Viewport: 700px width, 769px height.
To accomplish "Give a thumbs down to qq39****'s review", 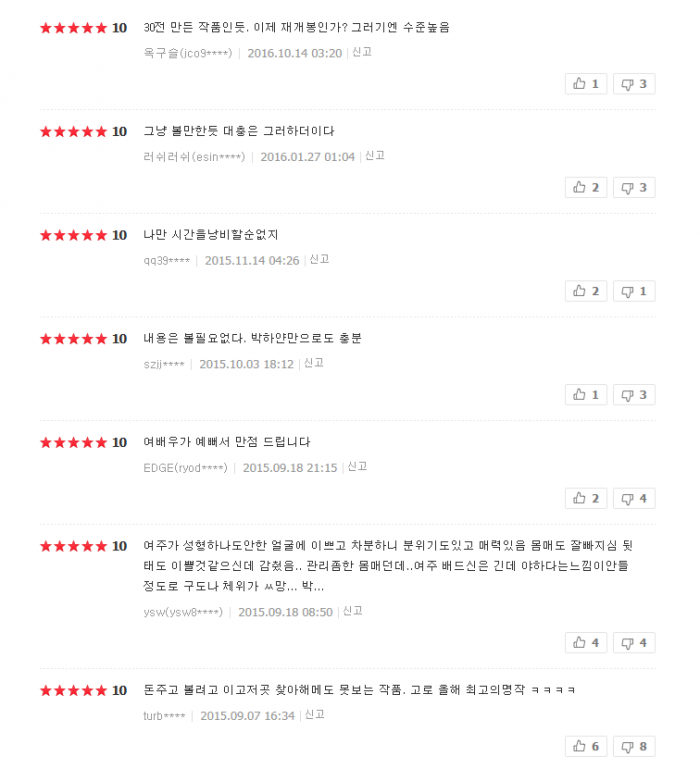I will [x=634, y=291].
